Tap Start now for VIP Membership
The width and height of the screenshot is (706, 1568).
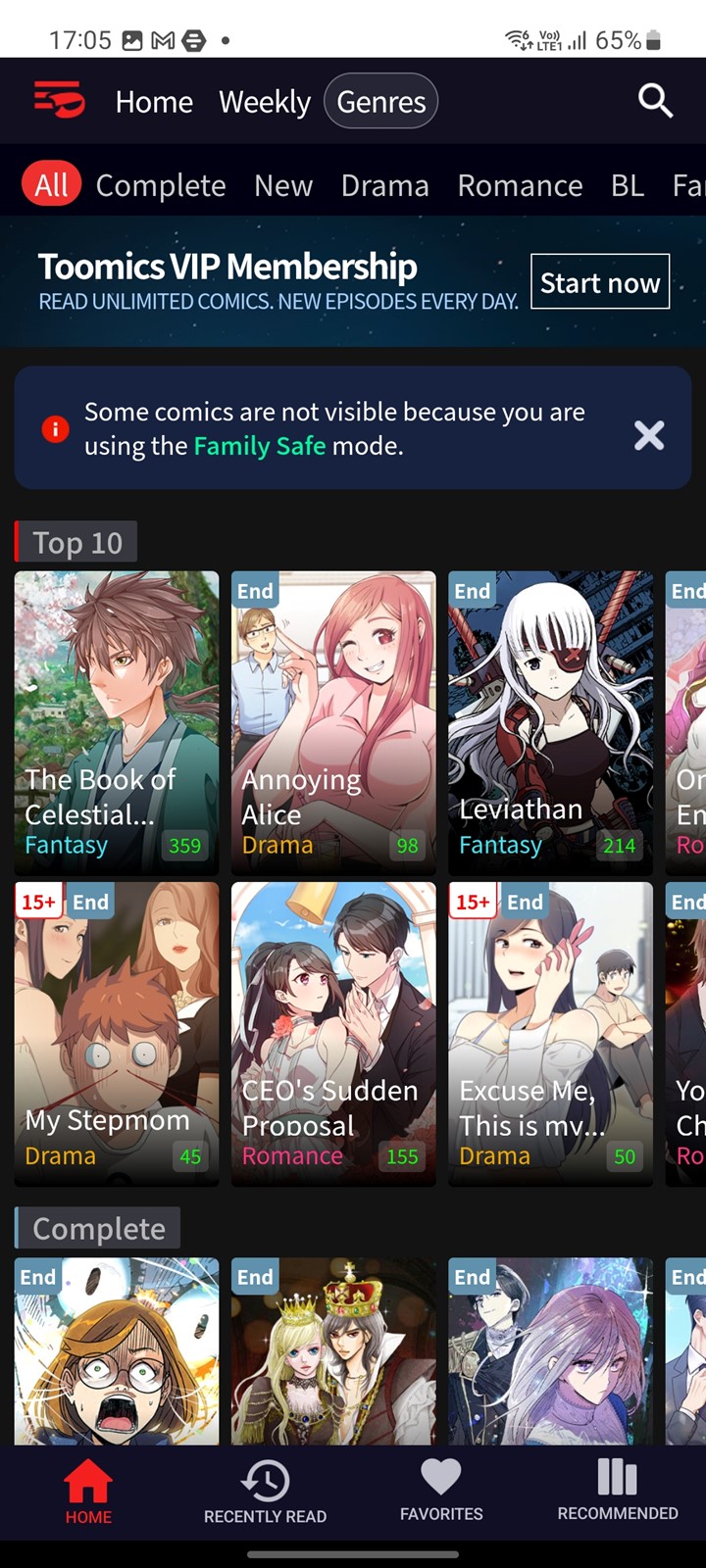point(600,282)
